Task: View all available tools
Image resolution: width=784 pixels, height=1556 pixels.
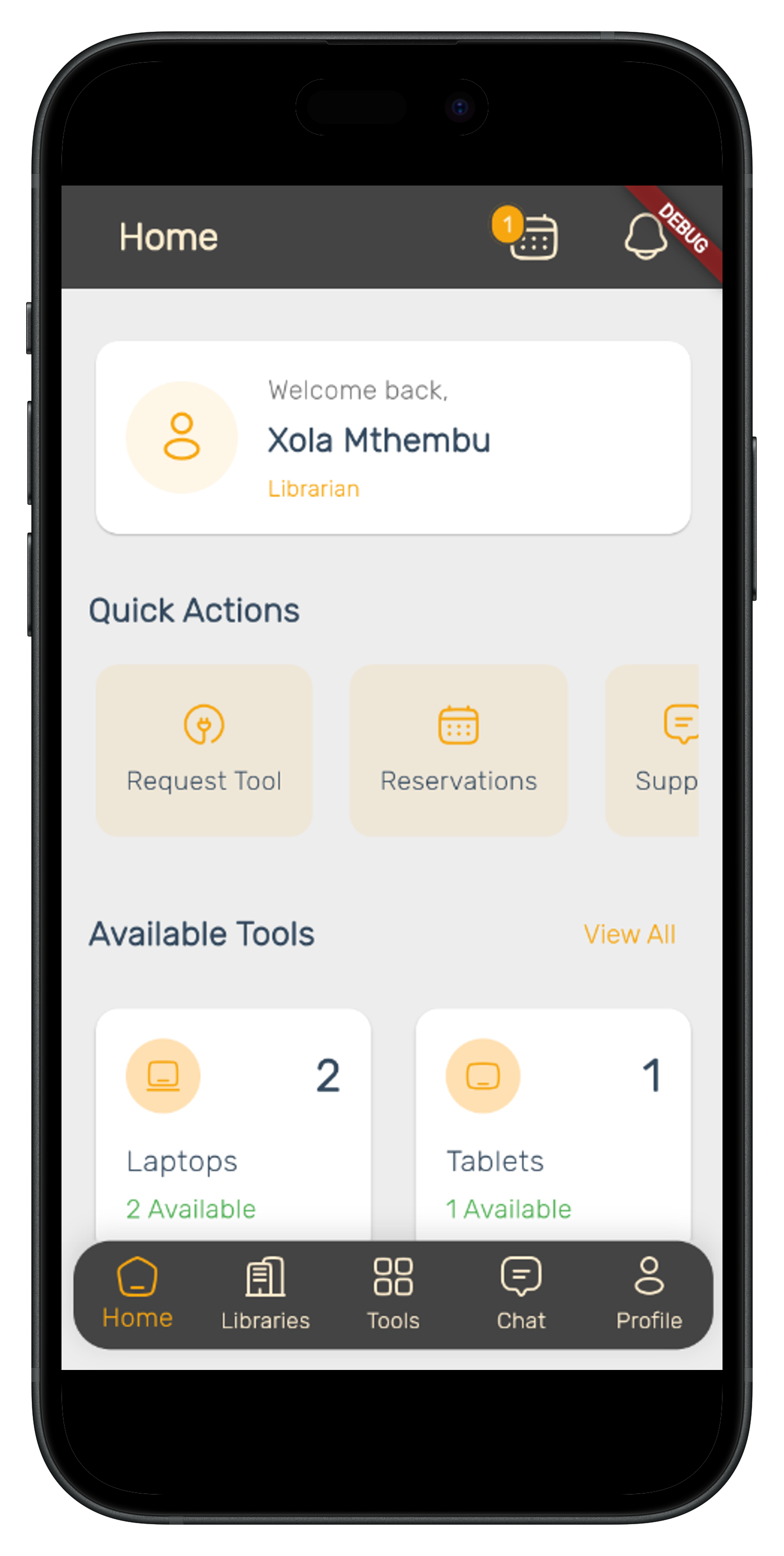Action: (629, 934)
